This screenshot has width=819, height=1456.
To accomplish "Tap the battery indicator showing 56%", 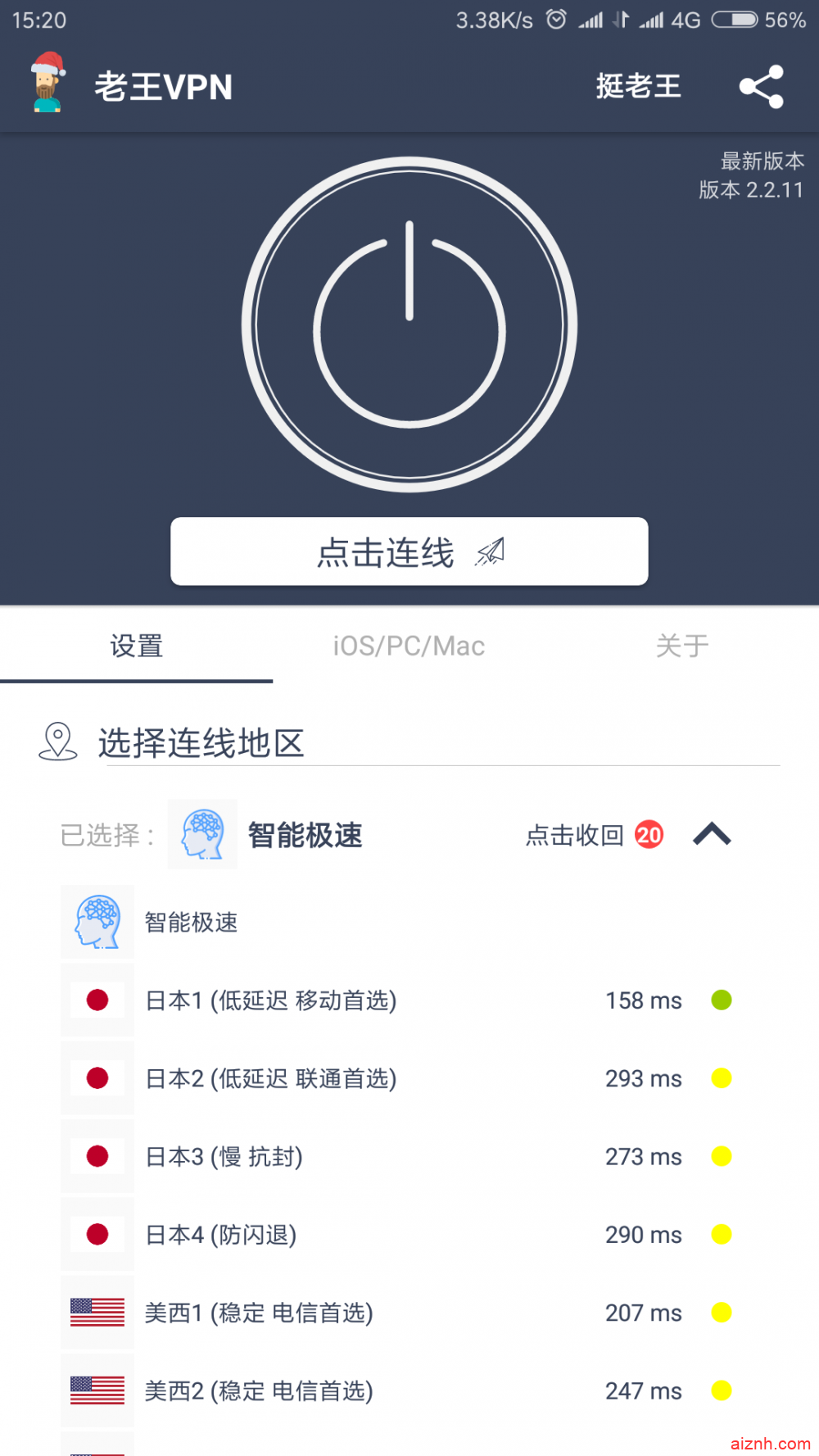I will (734, 18).
